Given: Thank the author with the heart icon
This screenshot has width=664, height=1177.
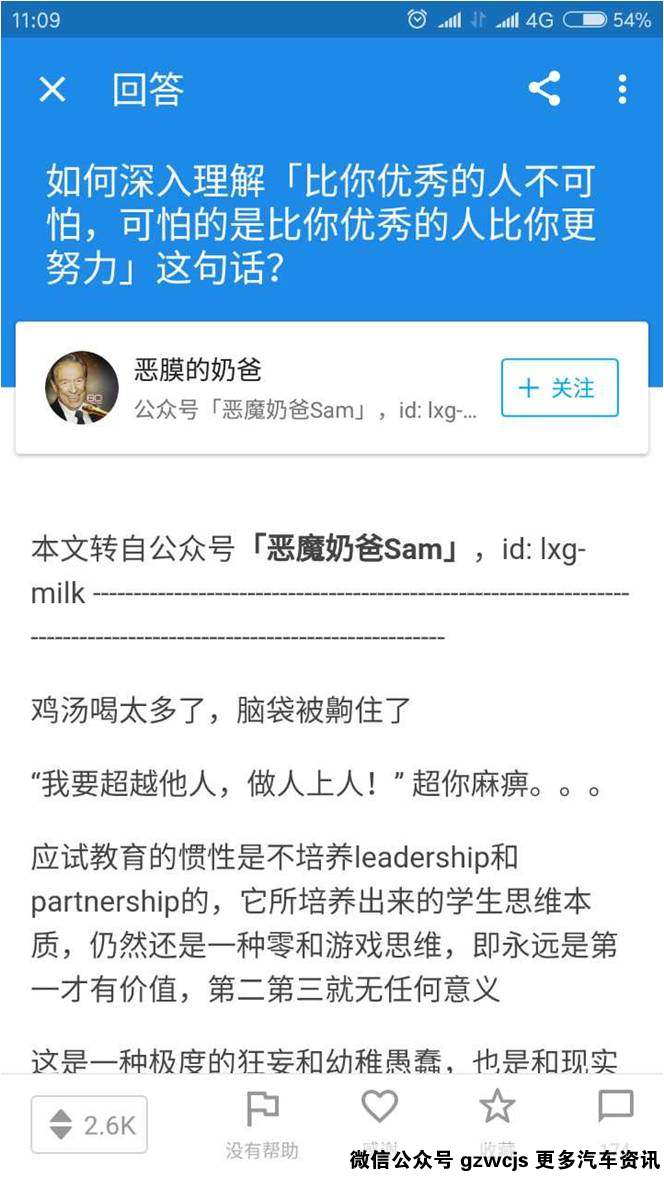Looking at the screenshot, I should pyautogui.click(x=380, y=1108).
